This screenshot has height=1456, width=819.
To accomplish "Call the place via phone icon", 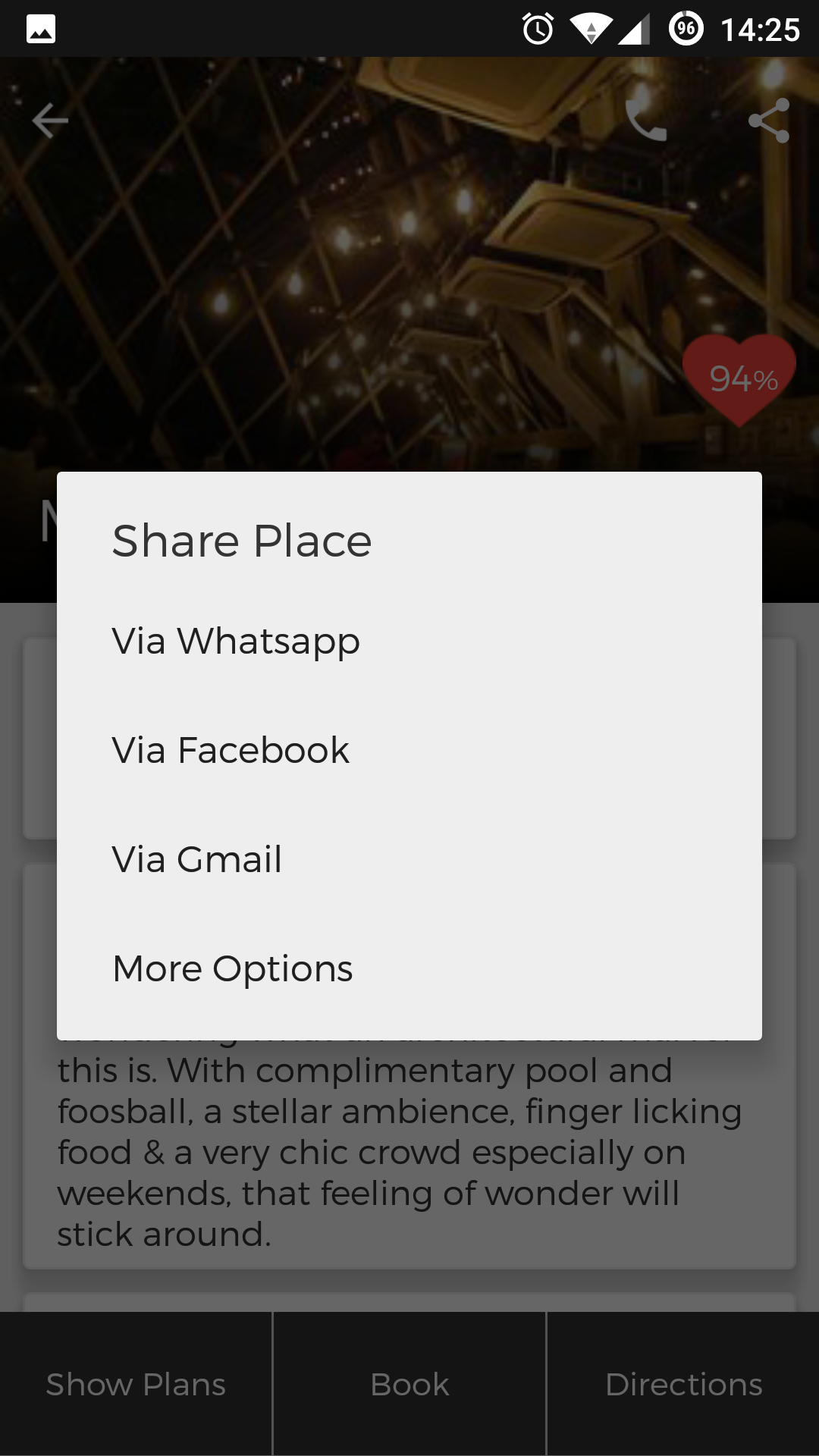I will tap(646, 121).
